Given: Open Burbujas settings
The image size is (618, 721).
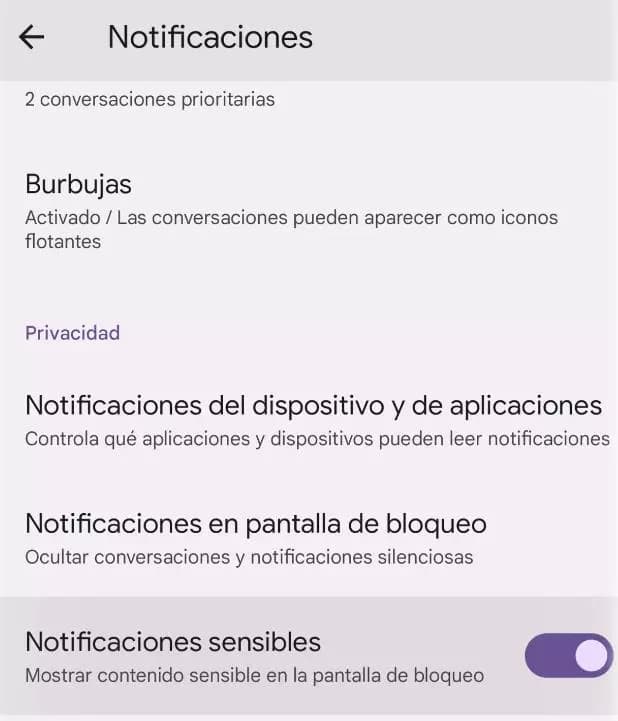Looking at the screenshot, I should click(x=290, y=212).
